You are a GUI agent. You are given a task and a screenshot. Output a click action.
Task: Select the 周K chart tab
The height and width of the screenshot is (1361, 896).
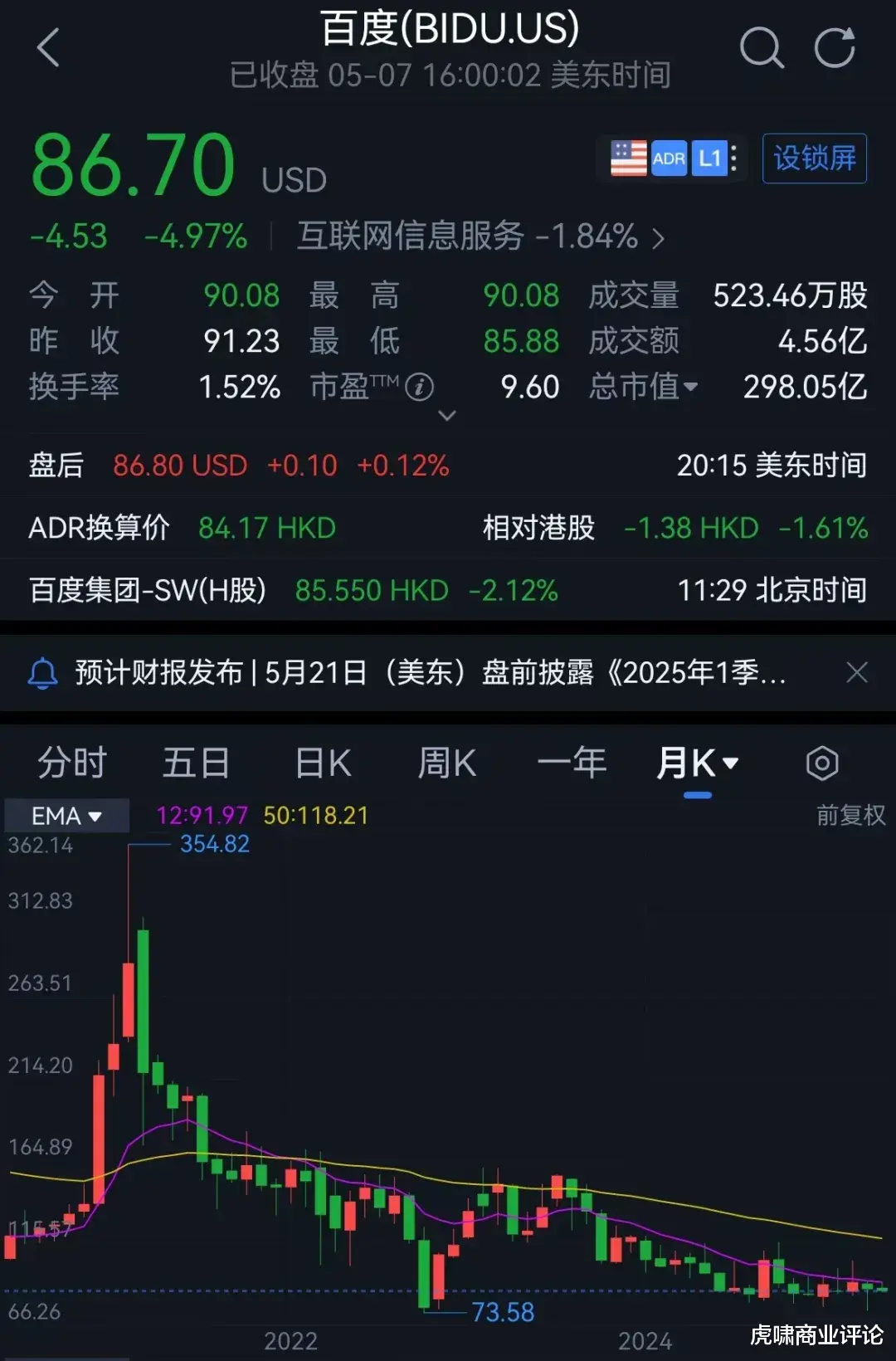click(447, 763)
